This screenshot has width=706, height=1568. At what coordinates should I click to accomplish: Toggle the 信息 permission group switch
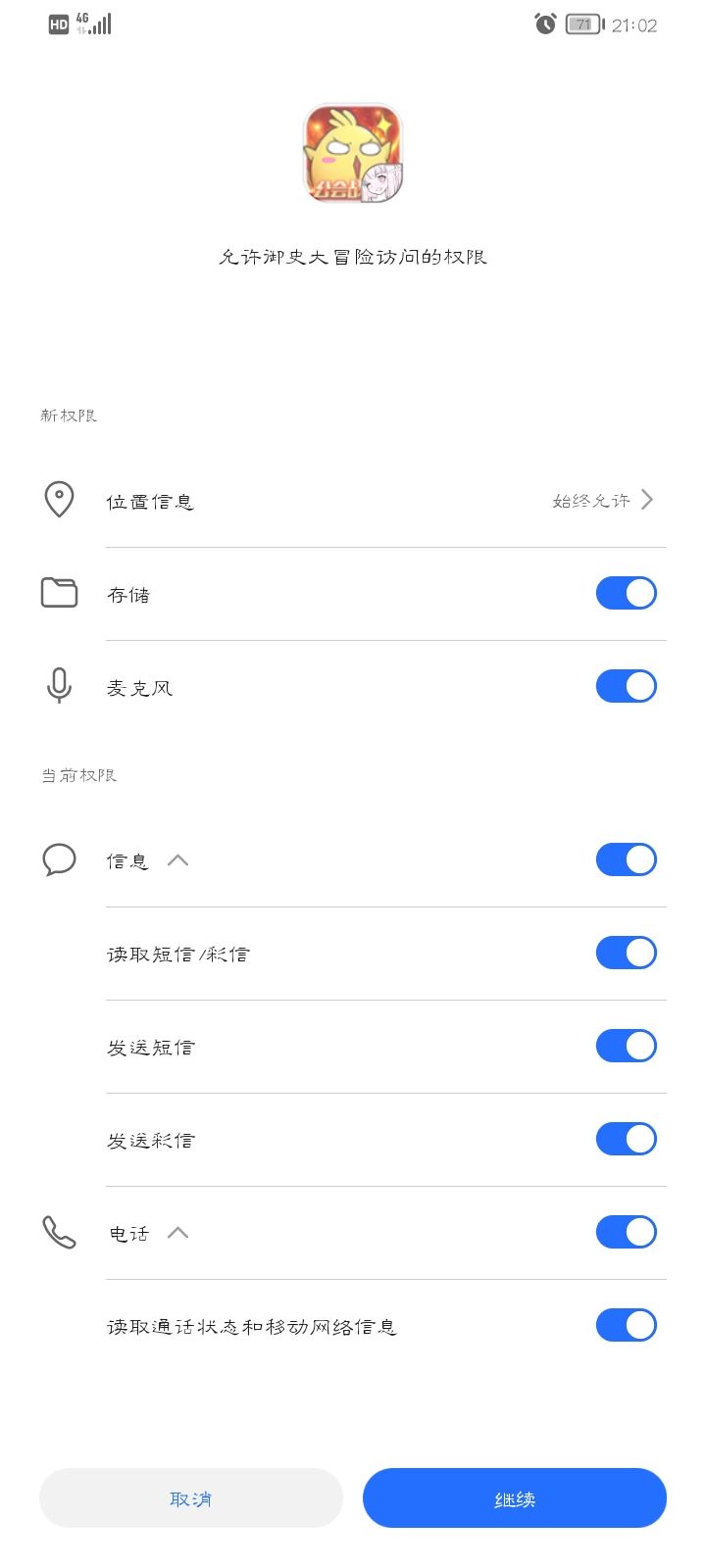(626, 859)
